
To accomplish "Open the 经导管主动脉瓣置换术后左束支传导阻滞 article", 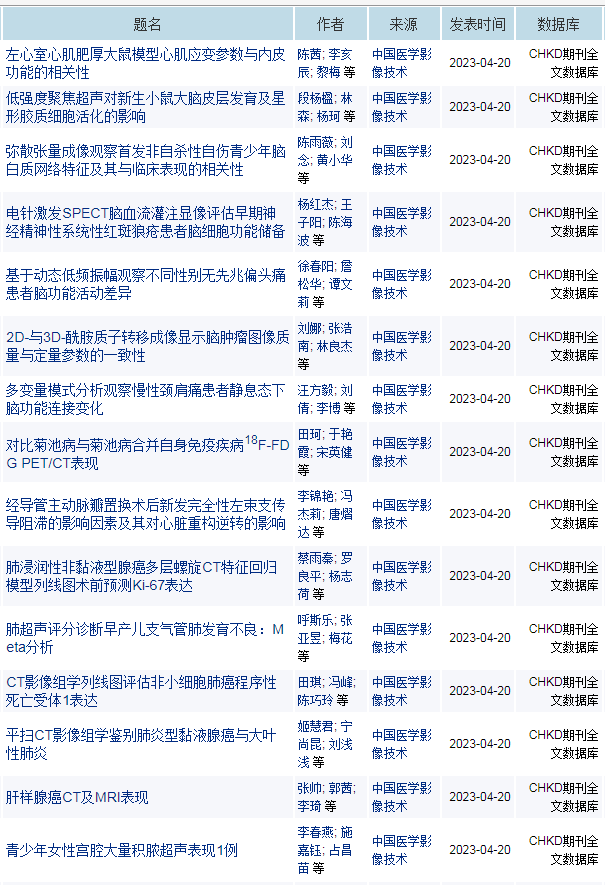I will pos(145,514).
